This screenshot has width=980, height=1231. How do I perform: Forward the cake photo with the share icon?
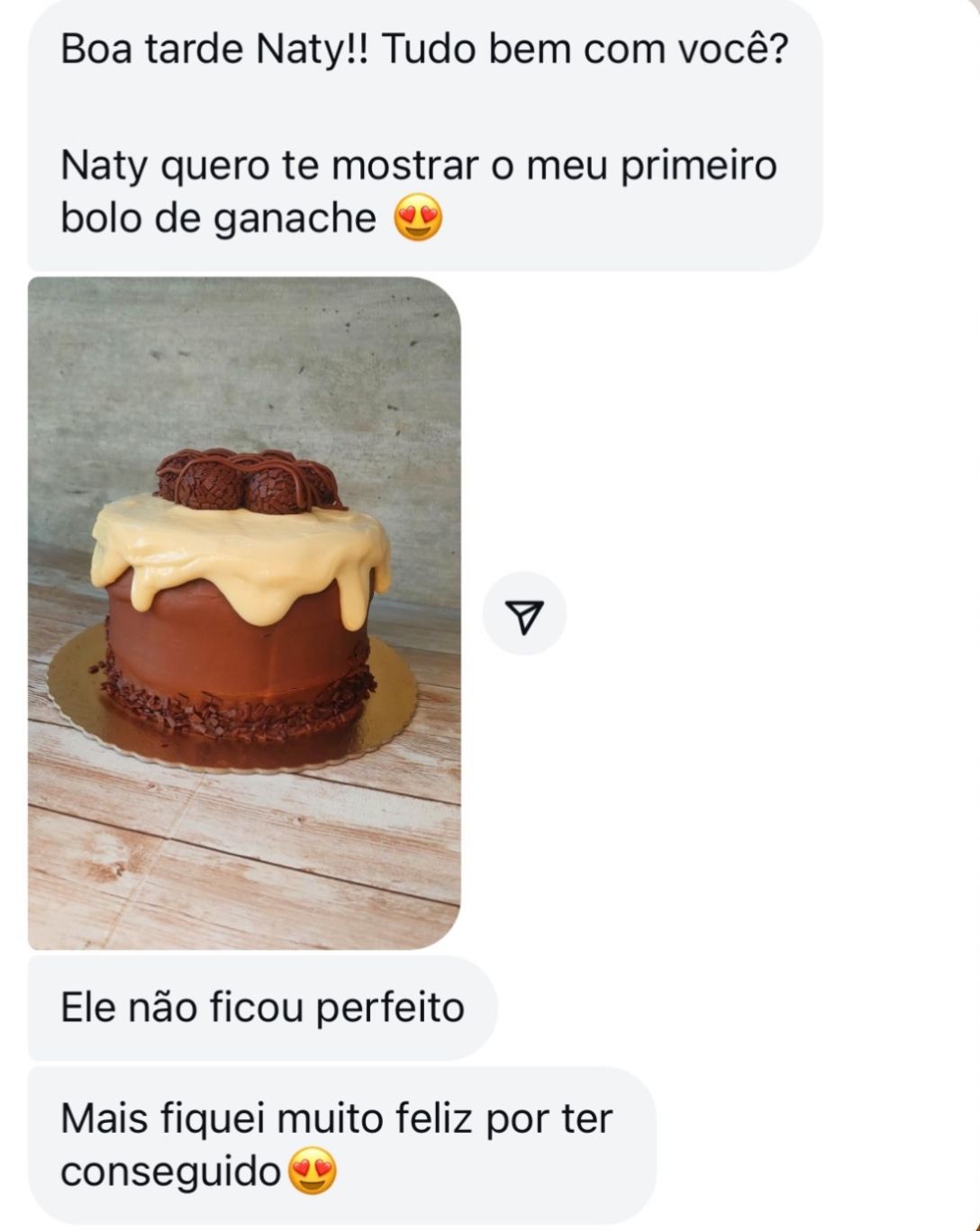coord(524,614)
